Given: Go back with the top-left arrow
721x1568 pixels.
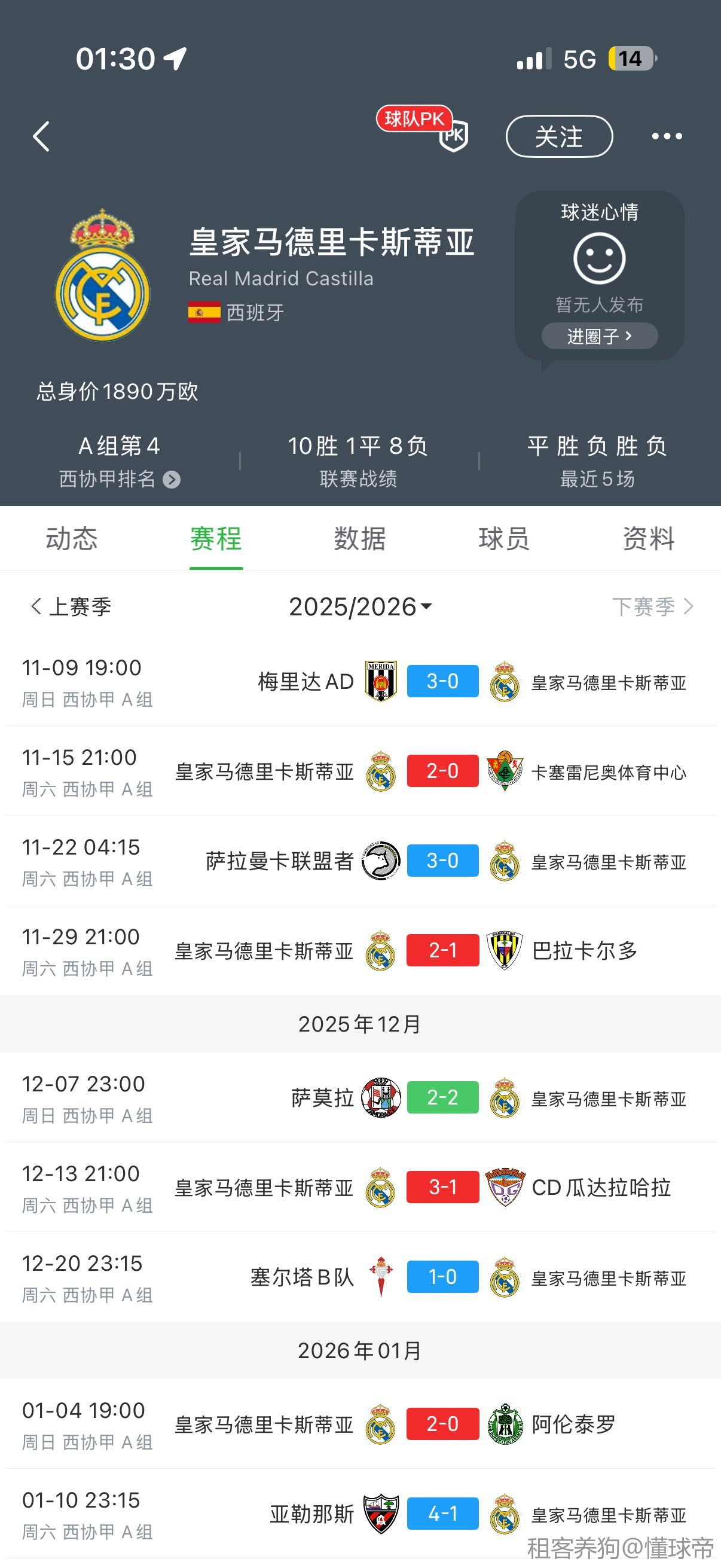Looking at the screenshot, I should 41,136.
